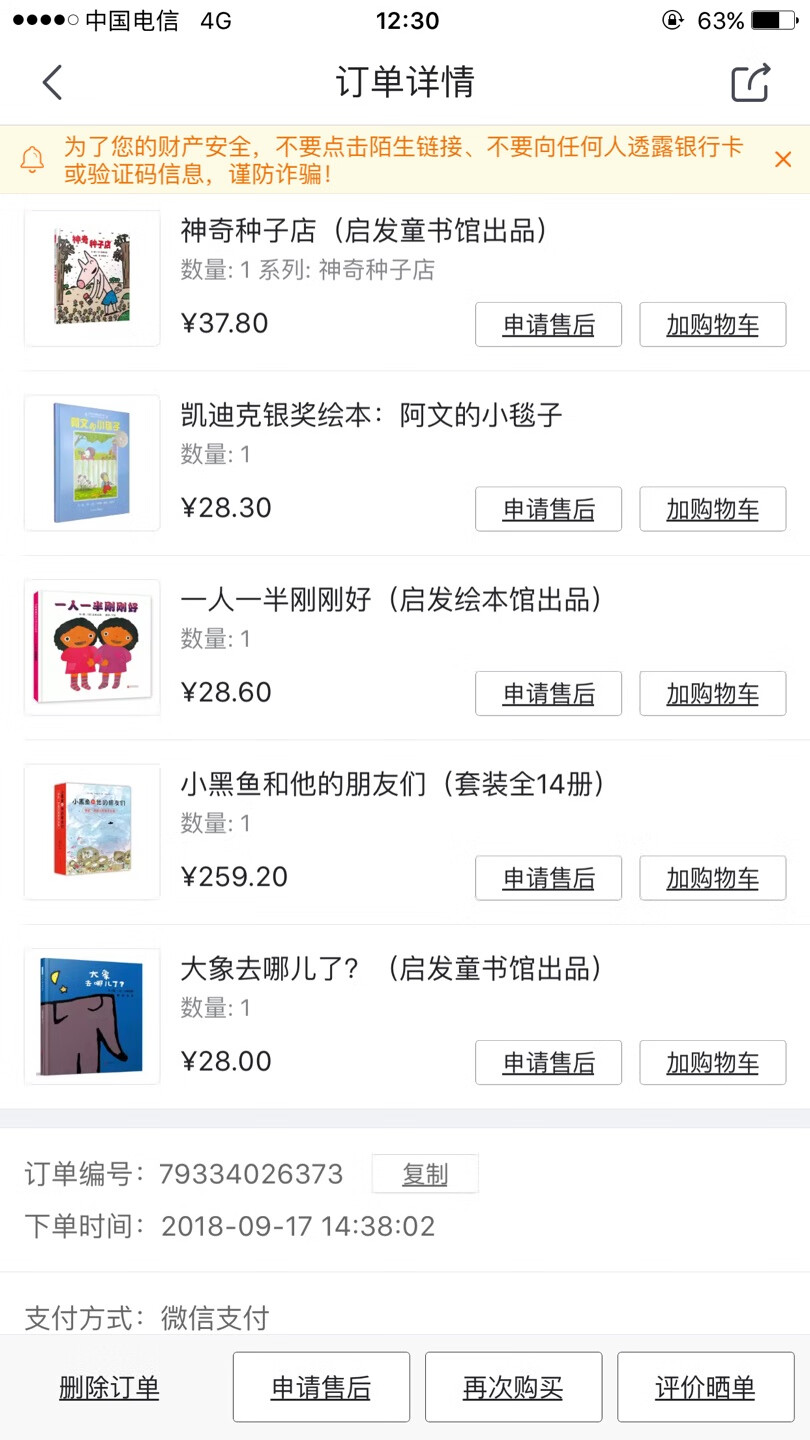Request after-sales for 神奇种子店
This screenshot has height=1440, width=810.
[548, 325]
